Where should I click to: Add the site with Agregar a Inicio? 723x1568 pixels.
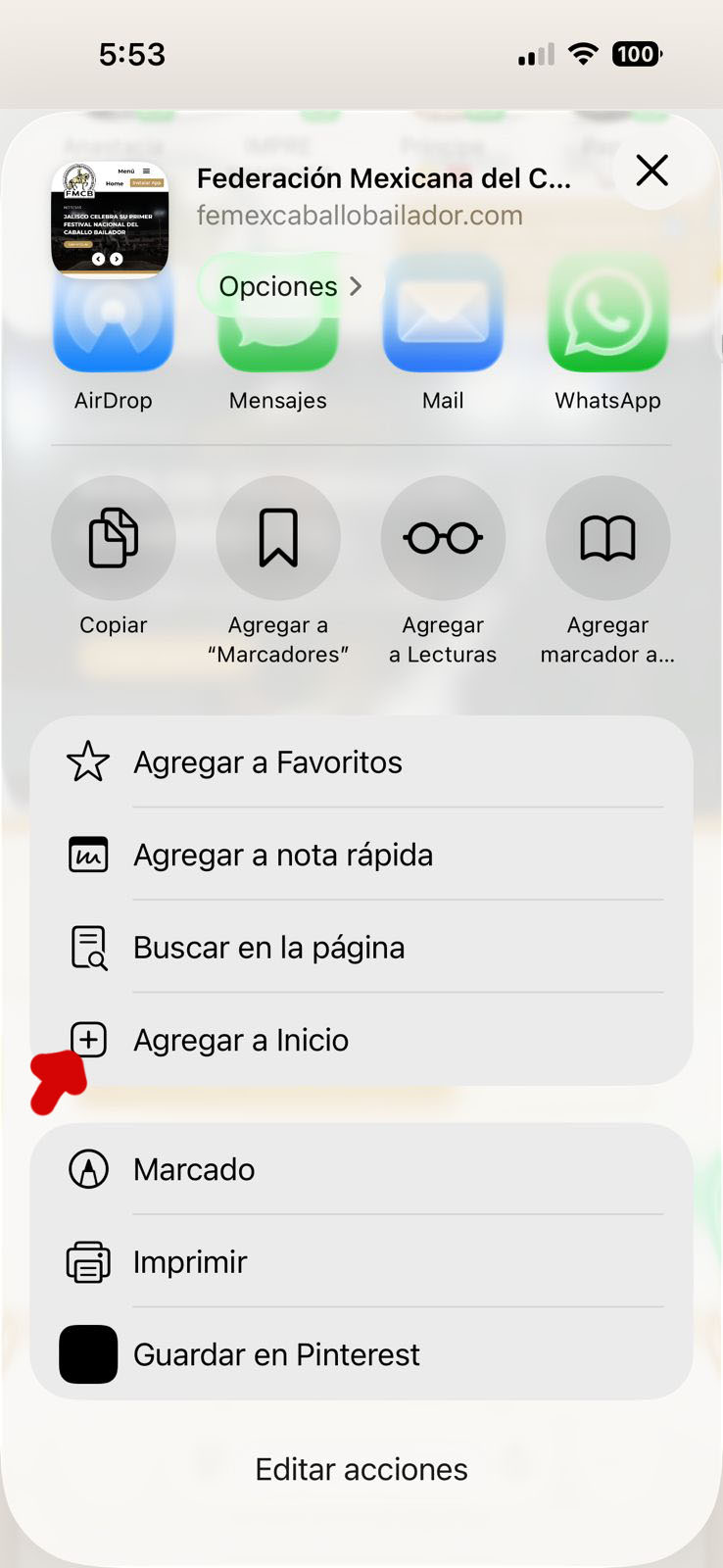tap(362, 1040)
